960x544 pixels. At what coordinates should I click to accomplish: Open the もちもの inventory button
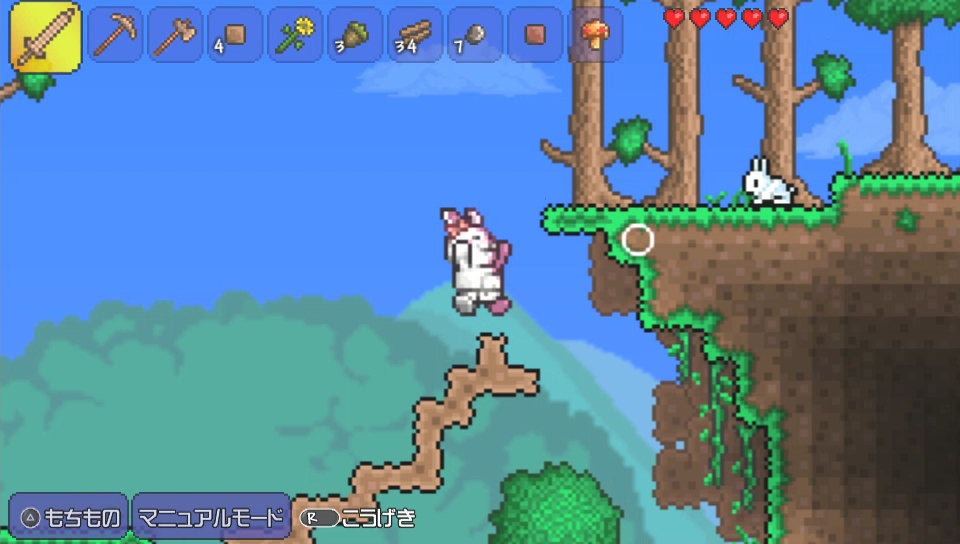[69, 516]
